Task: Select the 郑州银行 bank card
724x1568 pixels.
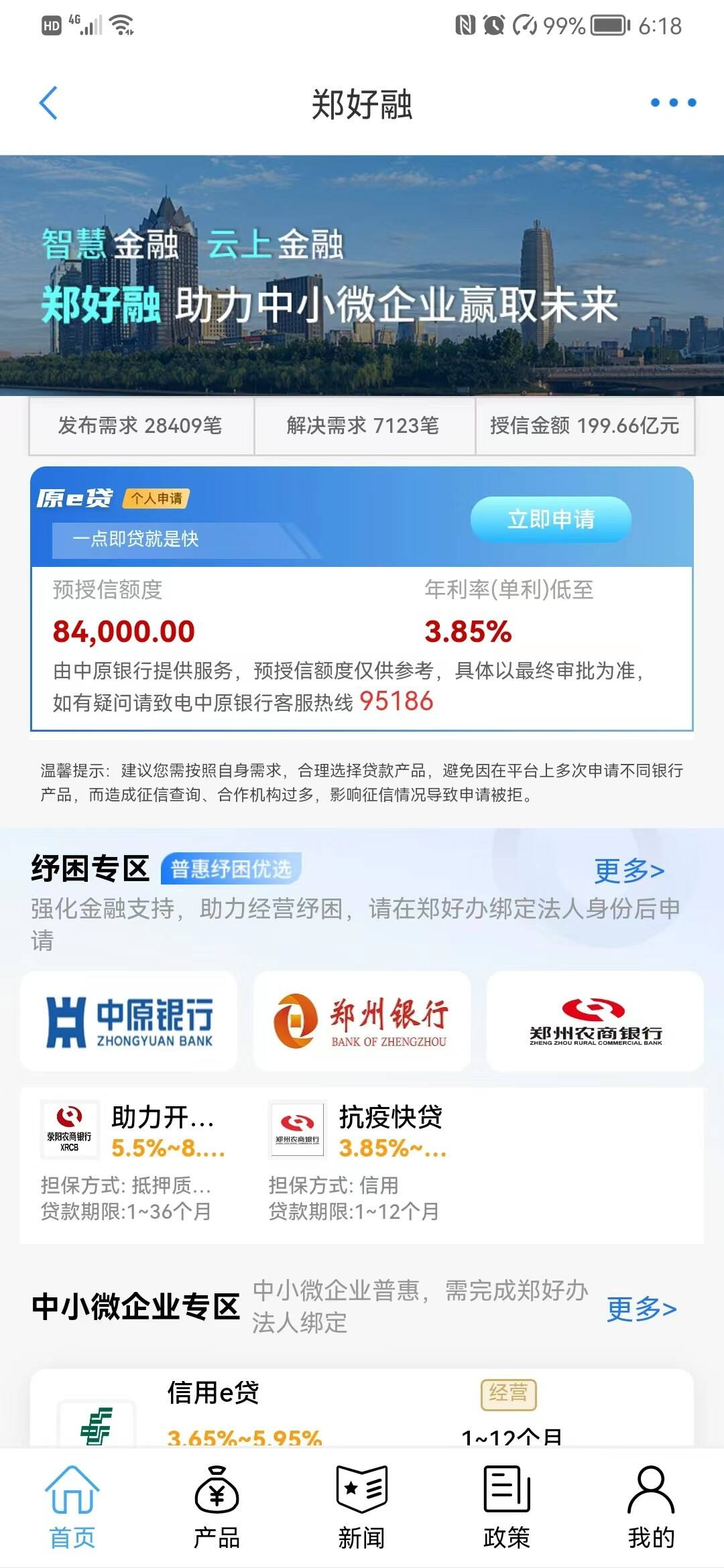Action: 361,1021
